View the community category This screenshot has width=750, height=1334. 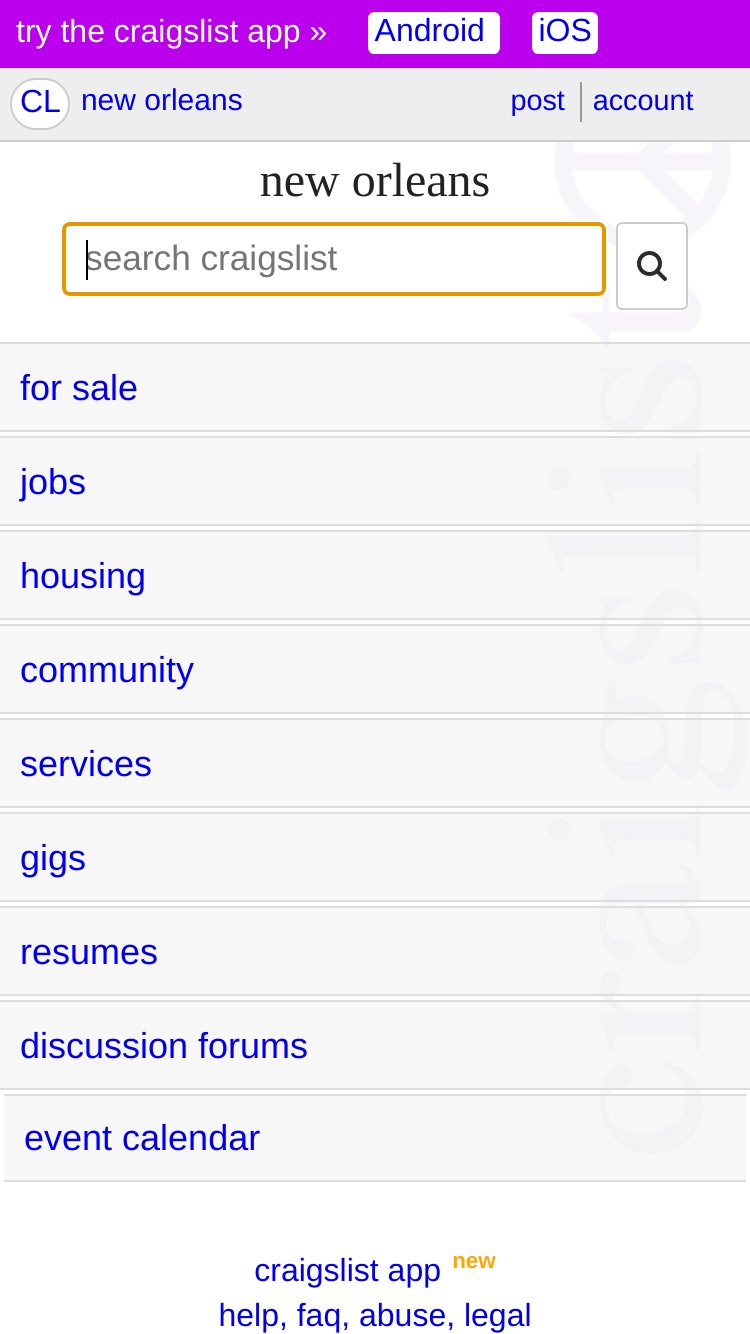pyautogui.click(x=375, y=670)
